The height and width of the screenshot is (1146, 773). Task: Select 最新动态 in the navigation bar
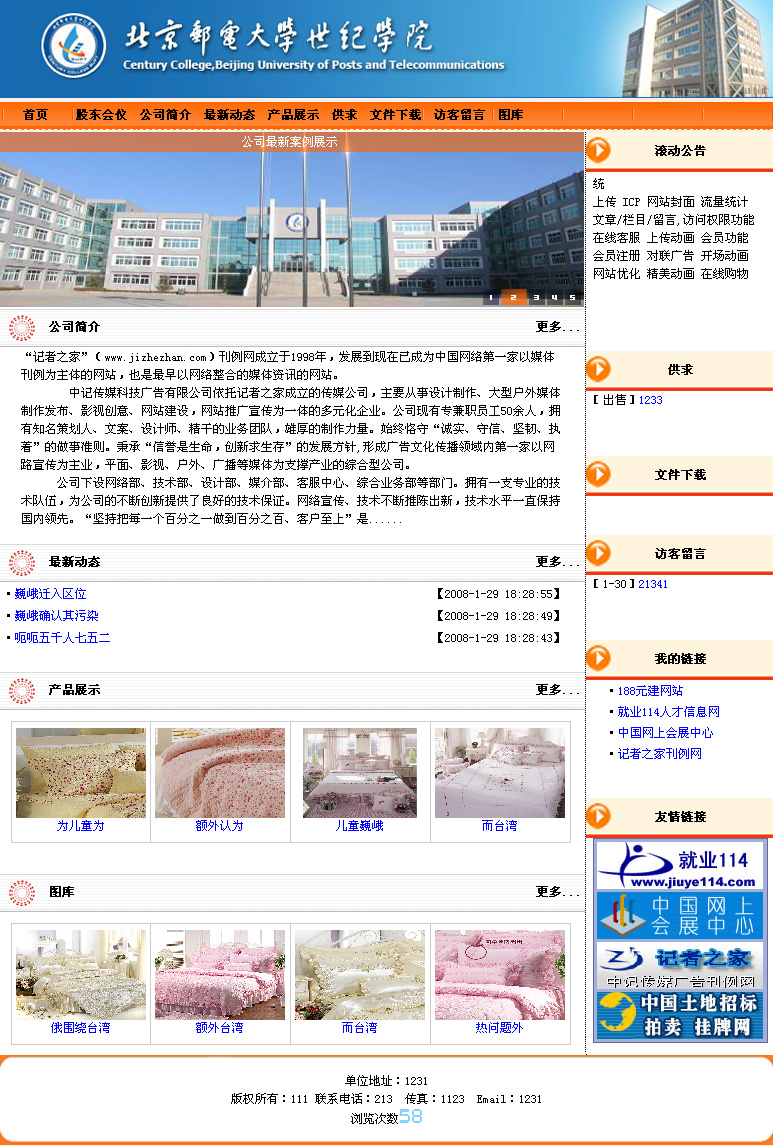coord(229,115)
